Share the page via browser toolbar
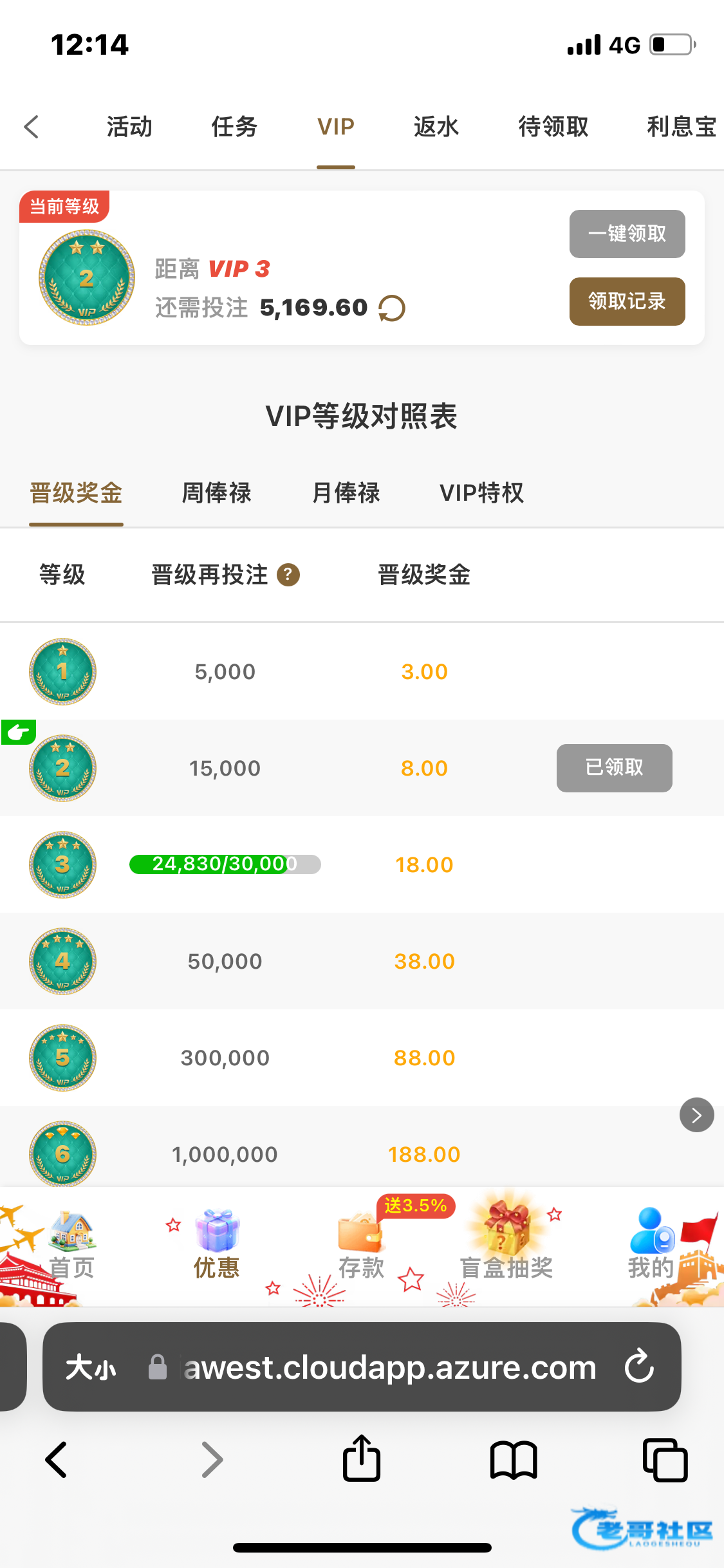The height and width of the screenshot is (1568, 724). pos(362,1459)
